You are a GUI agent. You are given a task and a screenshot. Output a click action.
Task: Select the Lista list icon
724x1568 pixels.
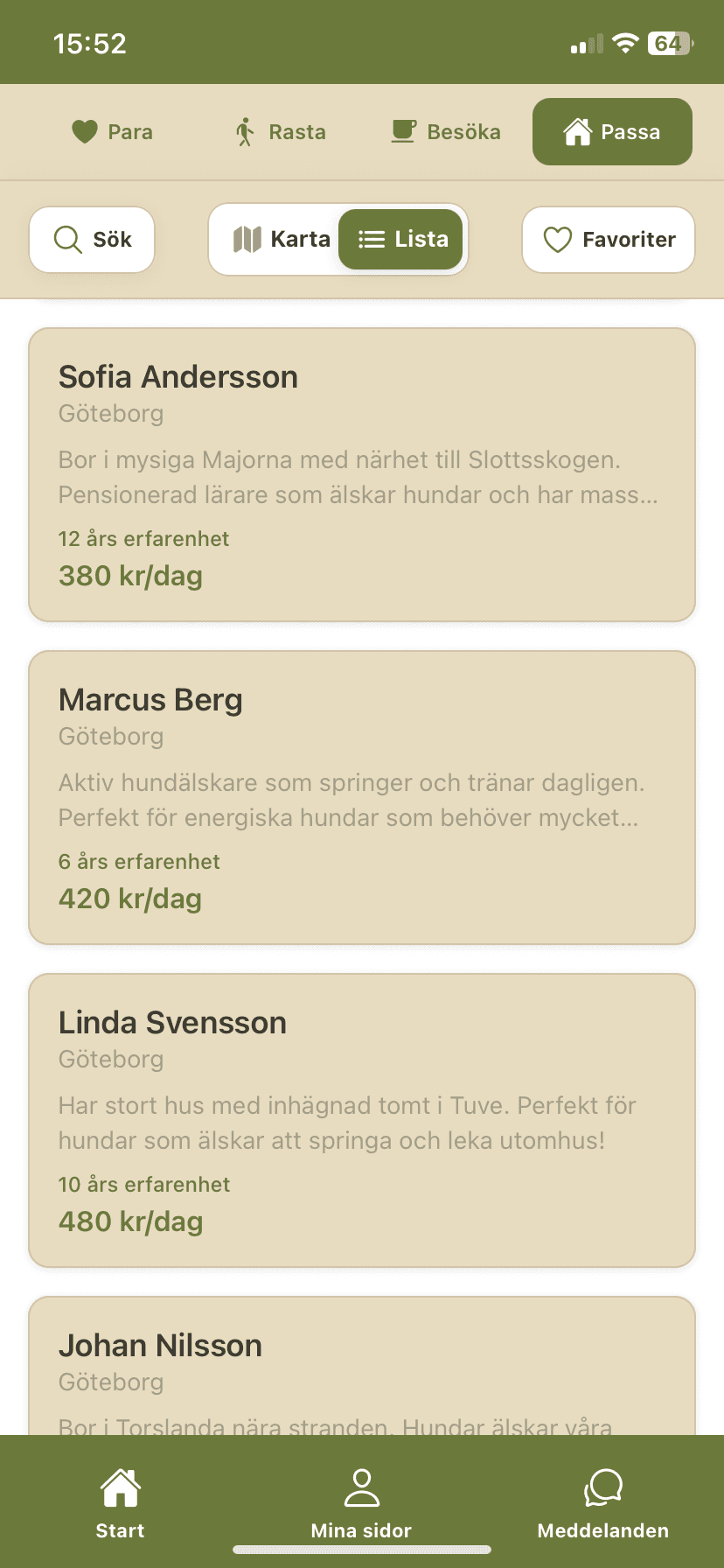pos(372,239)
